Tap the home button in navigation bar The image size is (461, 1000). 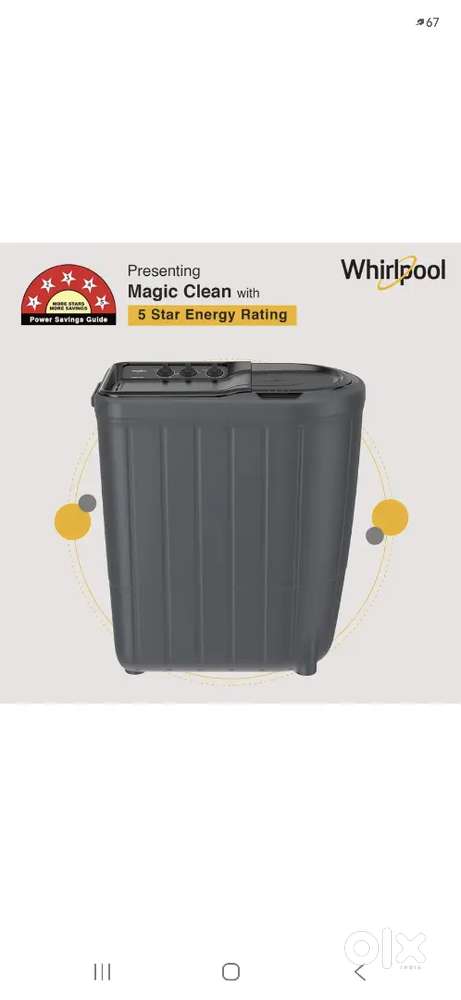point(231,971)
